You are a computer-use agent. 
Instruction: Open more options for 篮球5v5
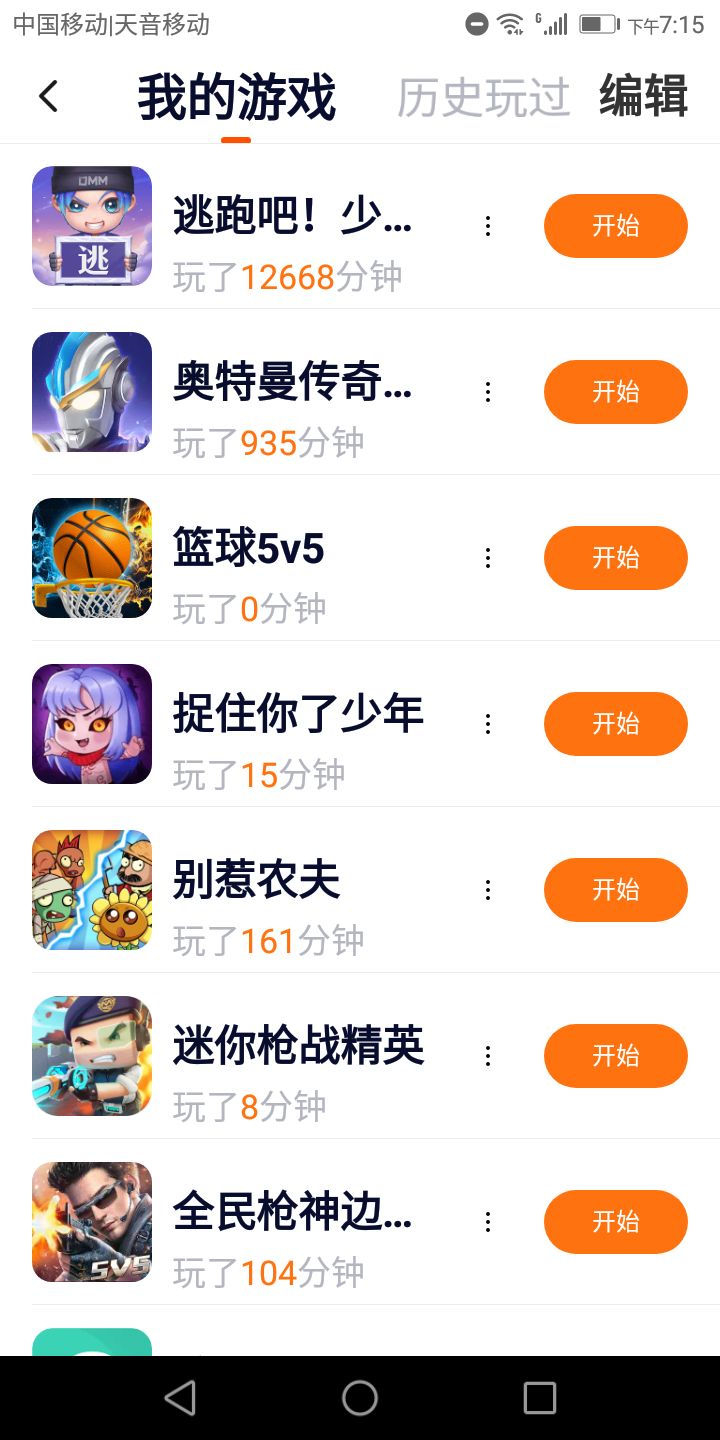click(x=488, y=558)
